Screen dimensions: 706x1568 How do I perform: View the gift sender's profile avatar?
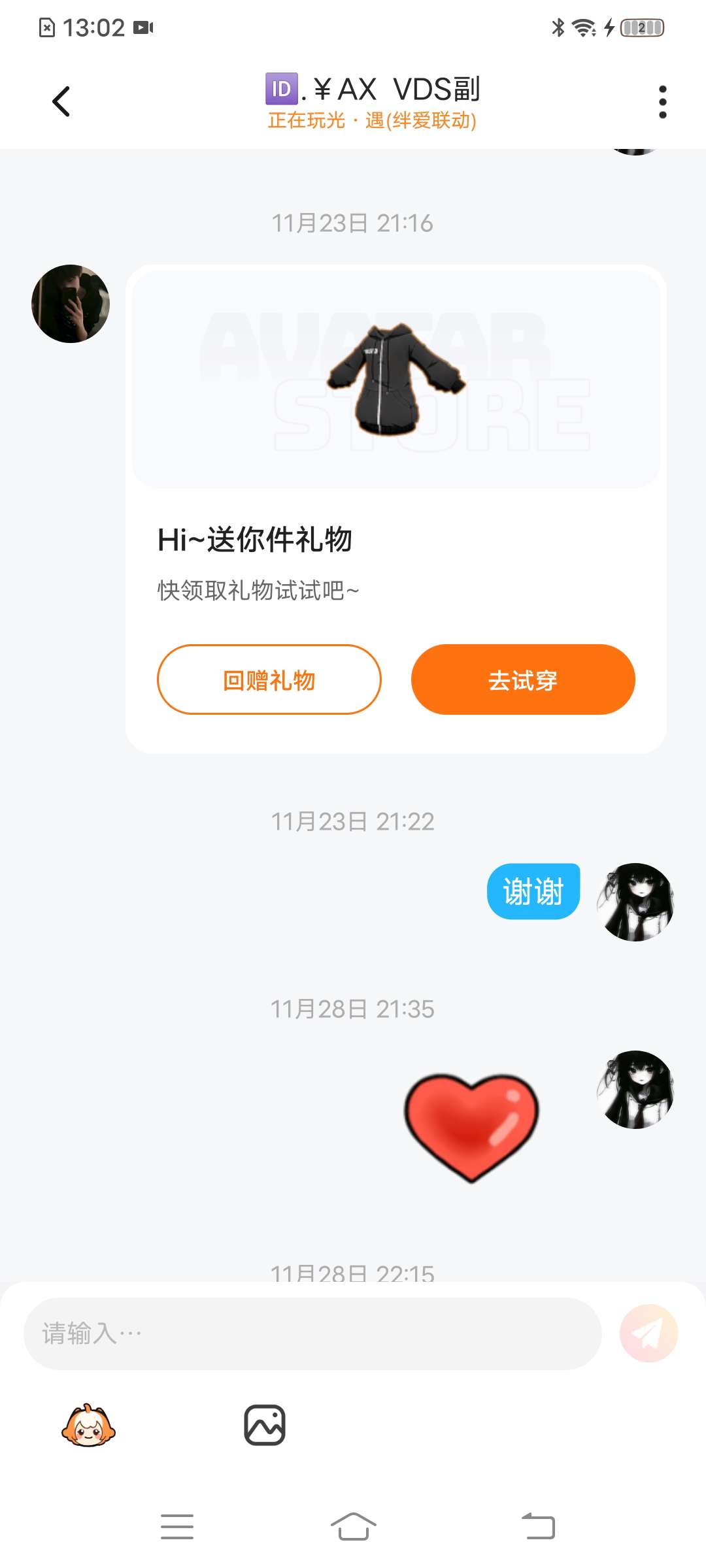click(71, 304)
